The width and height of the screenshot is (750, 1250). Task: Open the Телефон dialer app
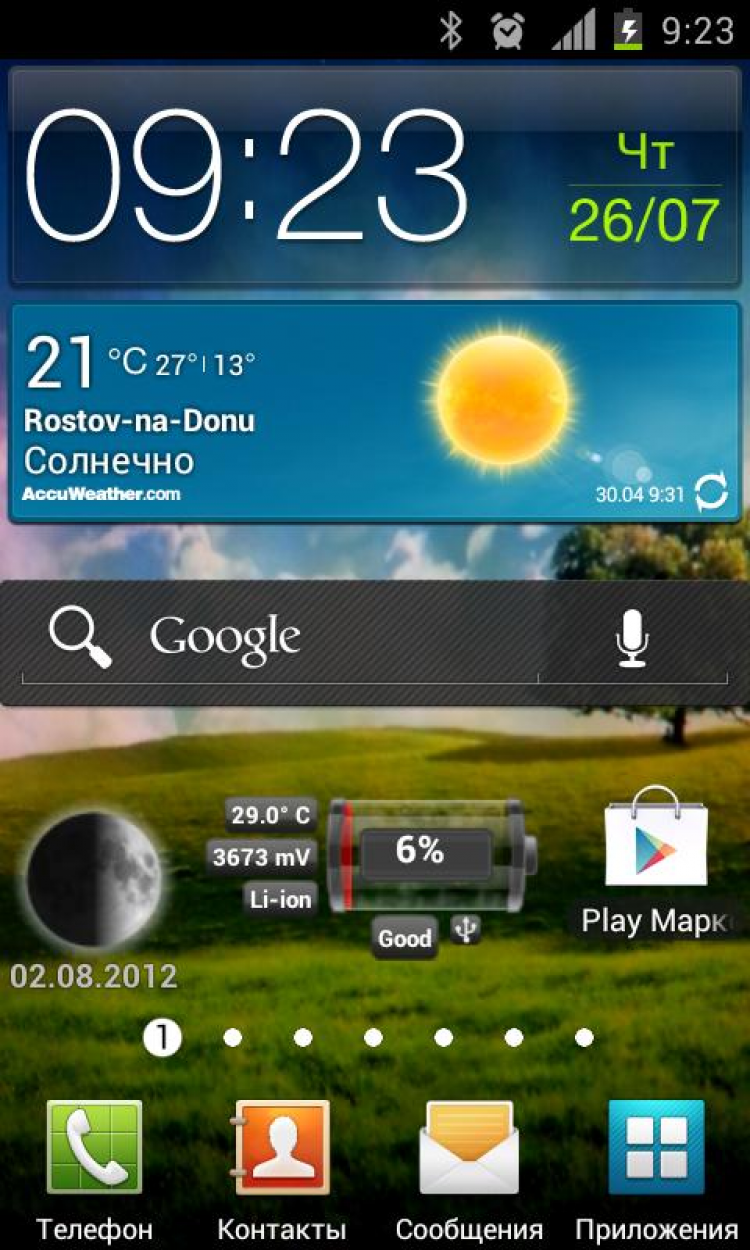coord(94,1148)
